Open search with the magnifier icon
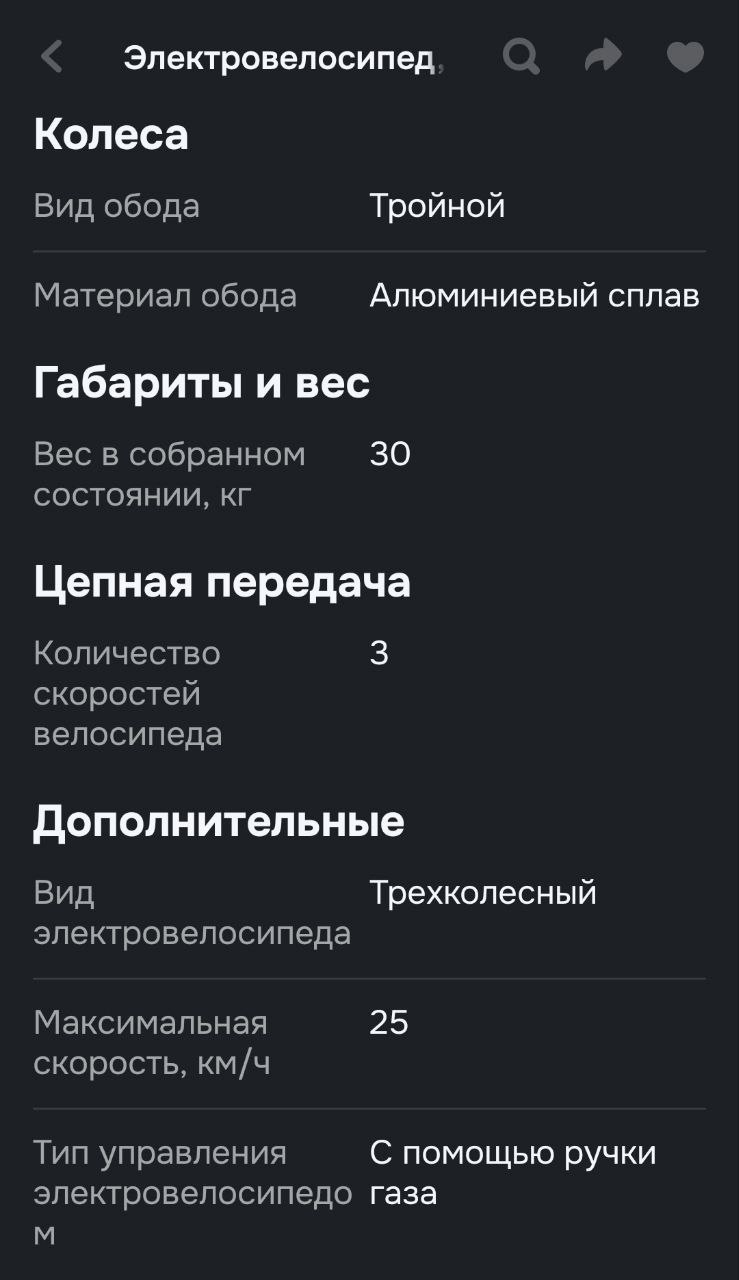The width and height of the screenshot is (739, 1280). coord(521,58)
